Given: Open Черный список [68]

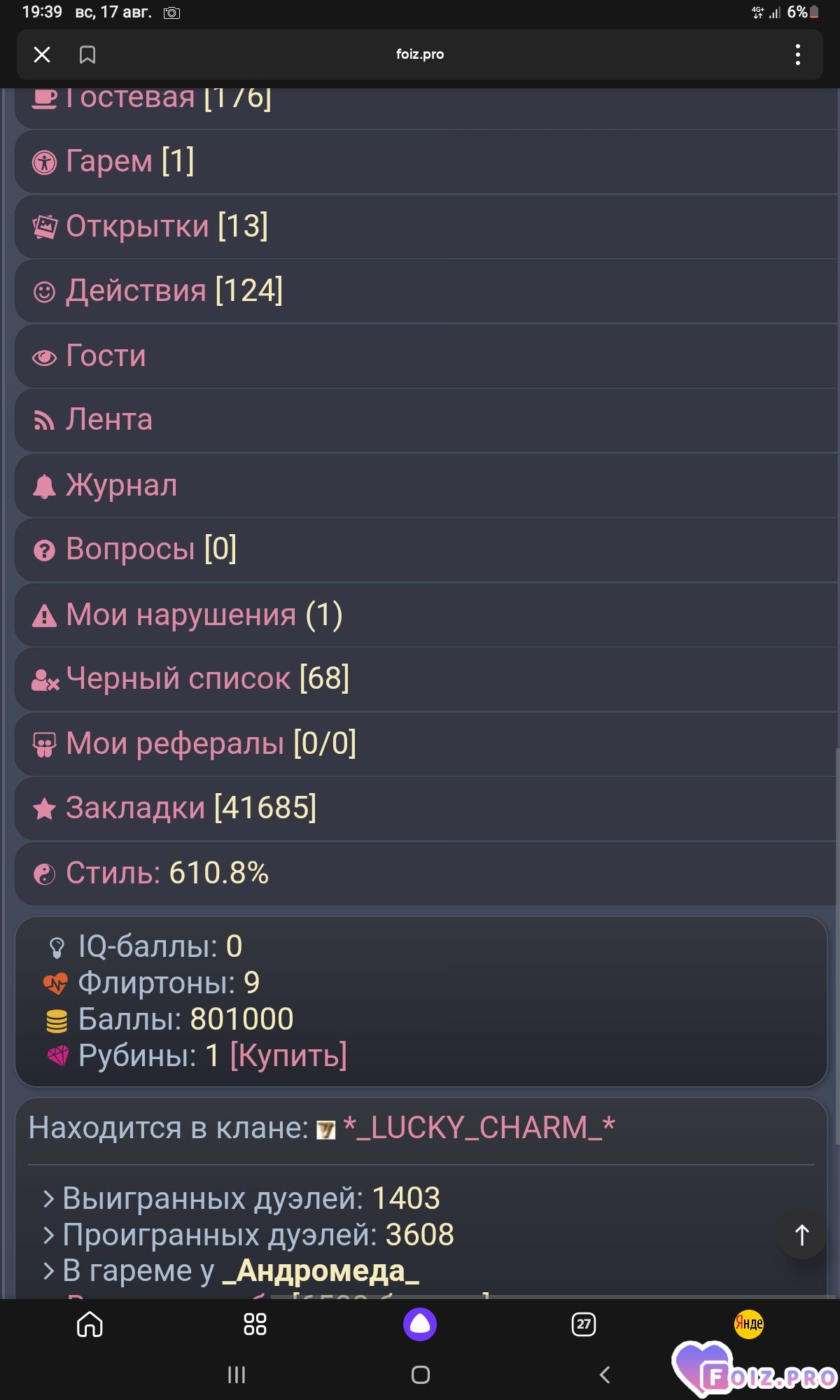Looking at the screenshot, I should [427, 679].
